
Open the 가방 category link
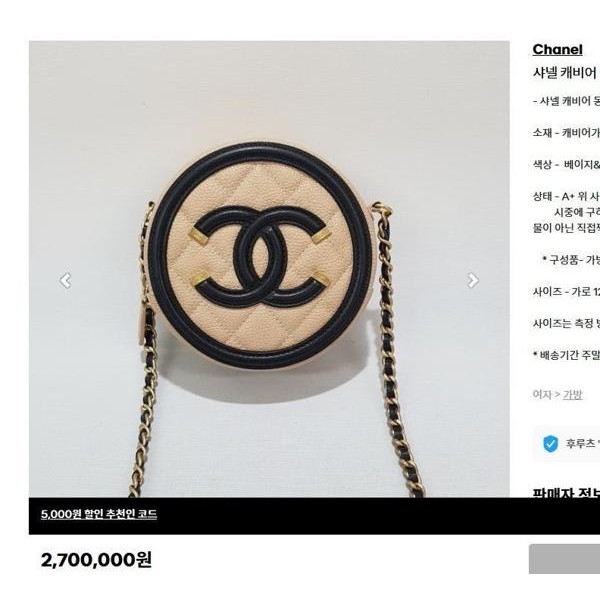tap(572, 395)
